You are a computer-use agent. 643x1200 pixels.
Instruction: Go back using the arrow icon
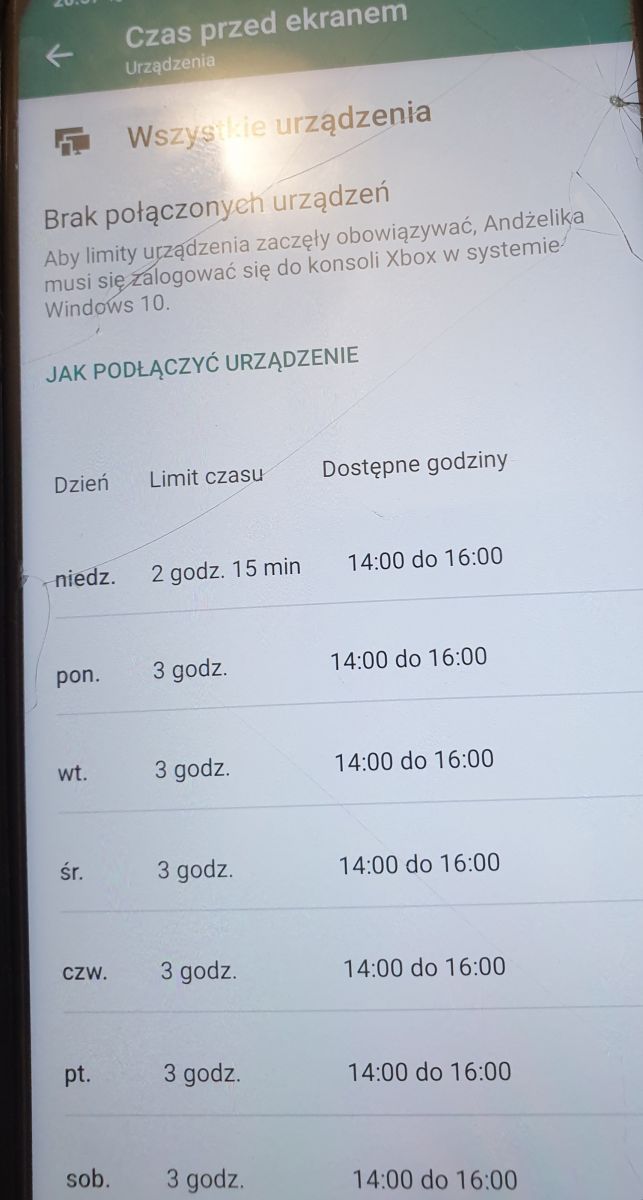(60, 56)
